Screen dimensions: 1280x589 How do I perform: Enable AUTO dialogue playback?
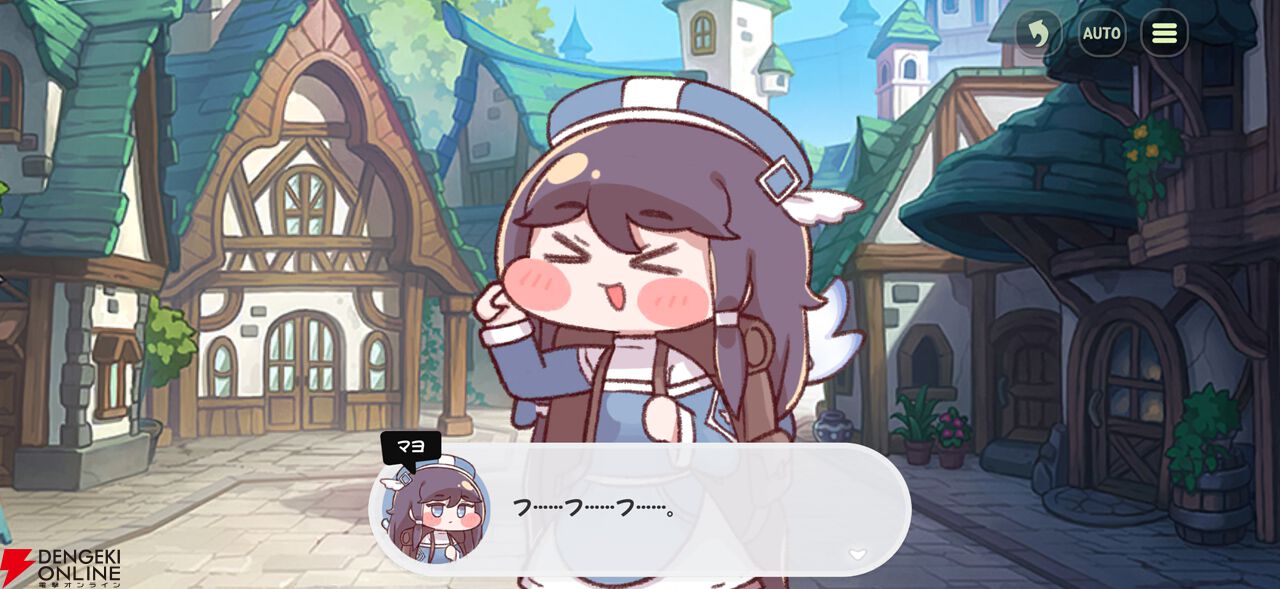(x=1101, y=33)
